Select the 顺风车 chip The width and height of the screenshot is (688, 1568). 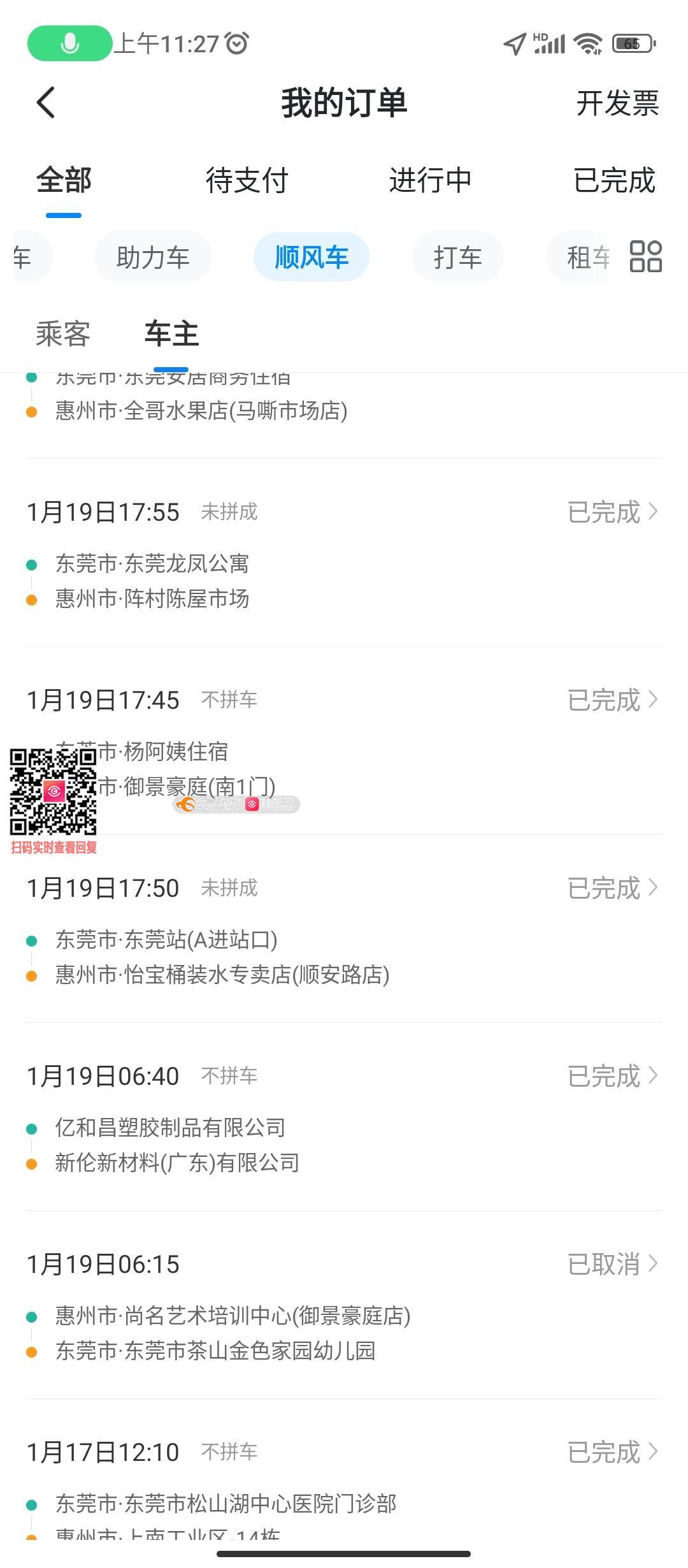312,258
